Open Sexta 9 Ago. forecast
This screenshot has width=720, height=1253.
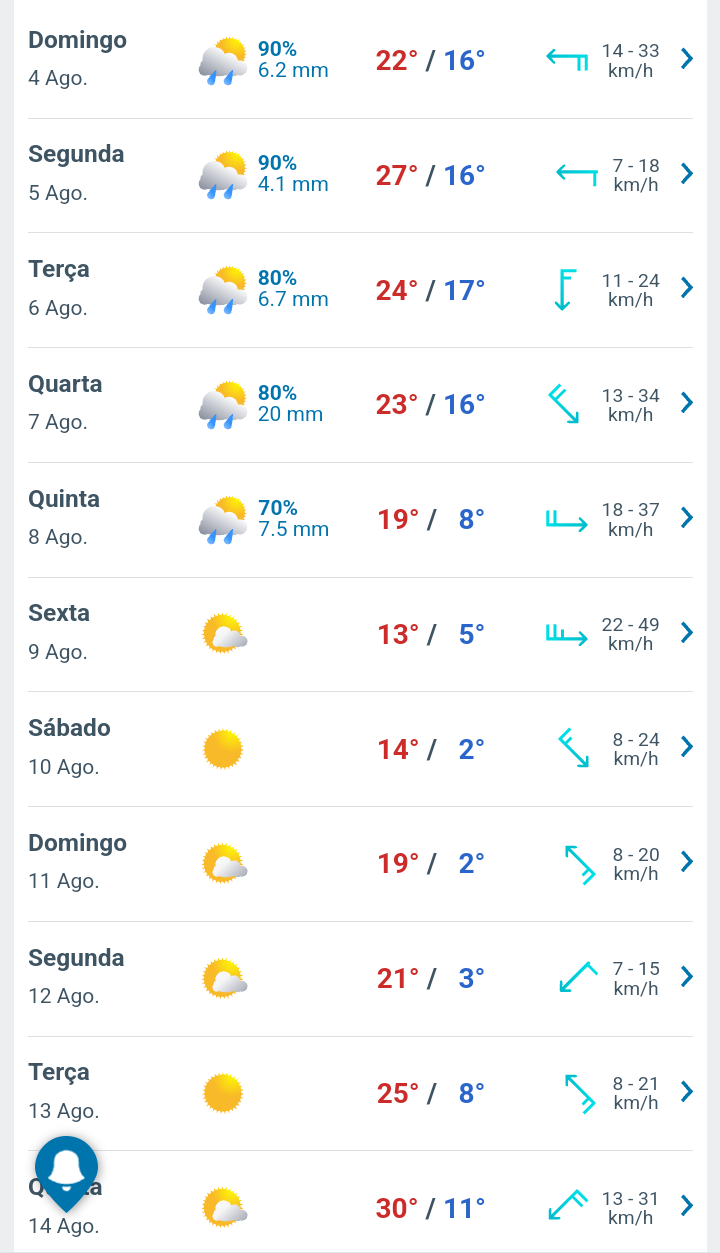point(360,634)
